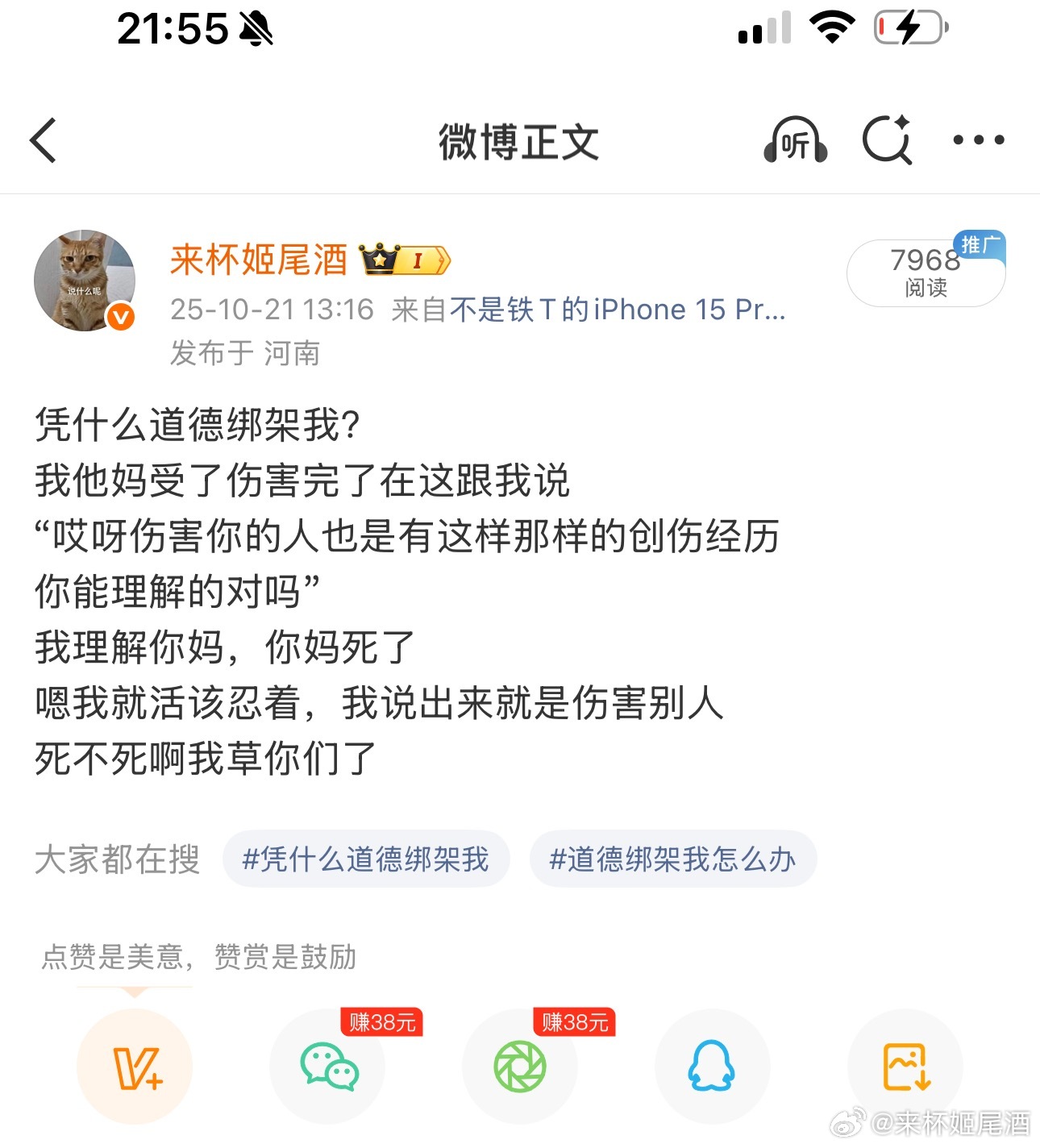1040x1148 pixels.
Task: Share the post to QQ
Action: (712, 1067)
